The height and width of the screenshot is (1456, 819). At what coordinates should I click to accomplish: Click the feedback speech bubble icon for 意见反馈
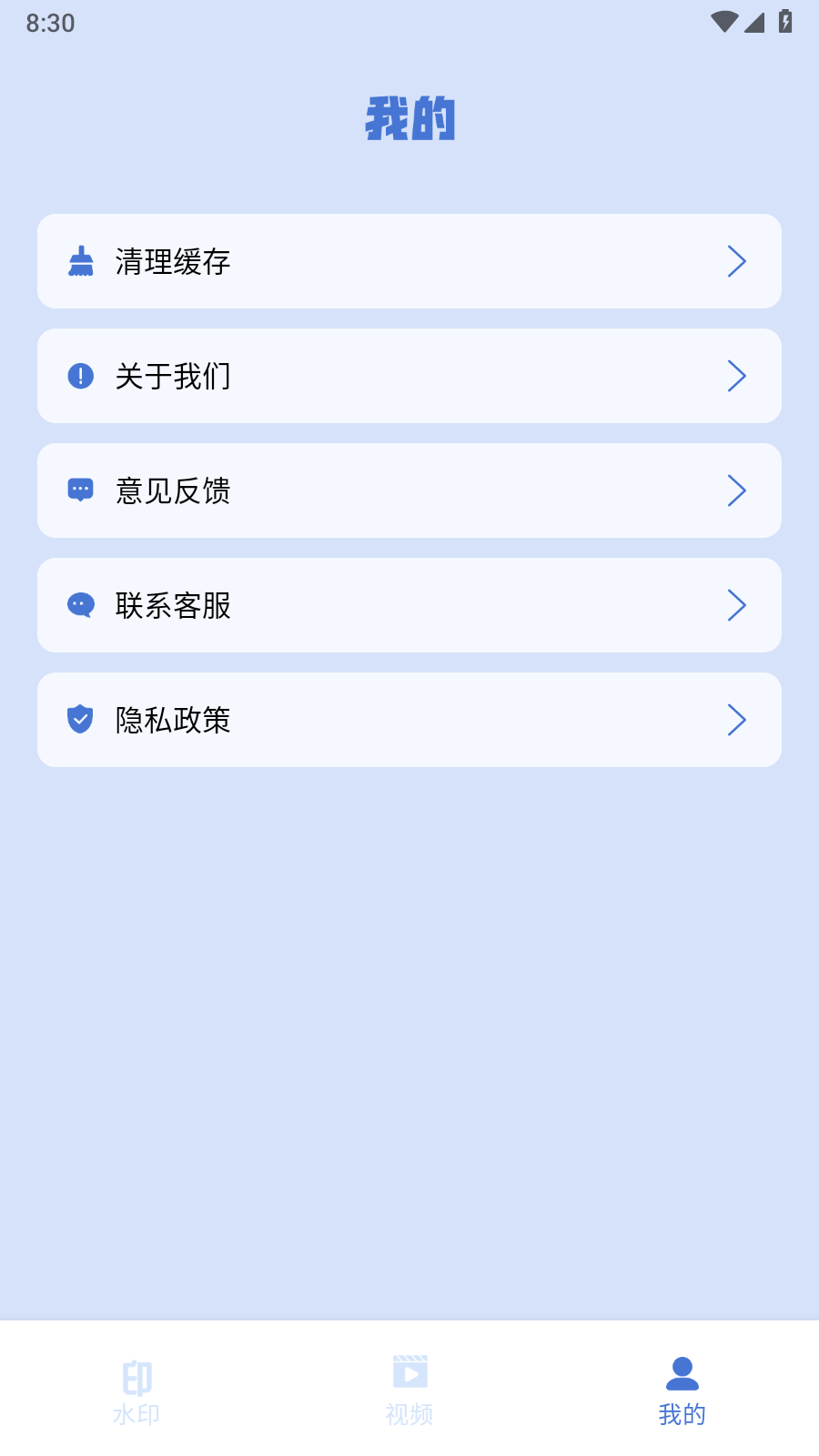coord(81,490)
